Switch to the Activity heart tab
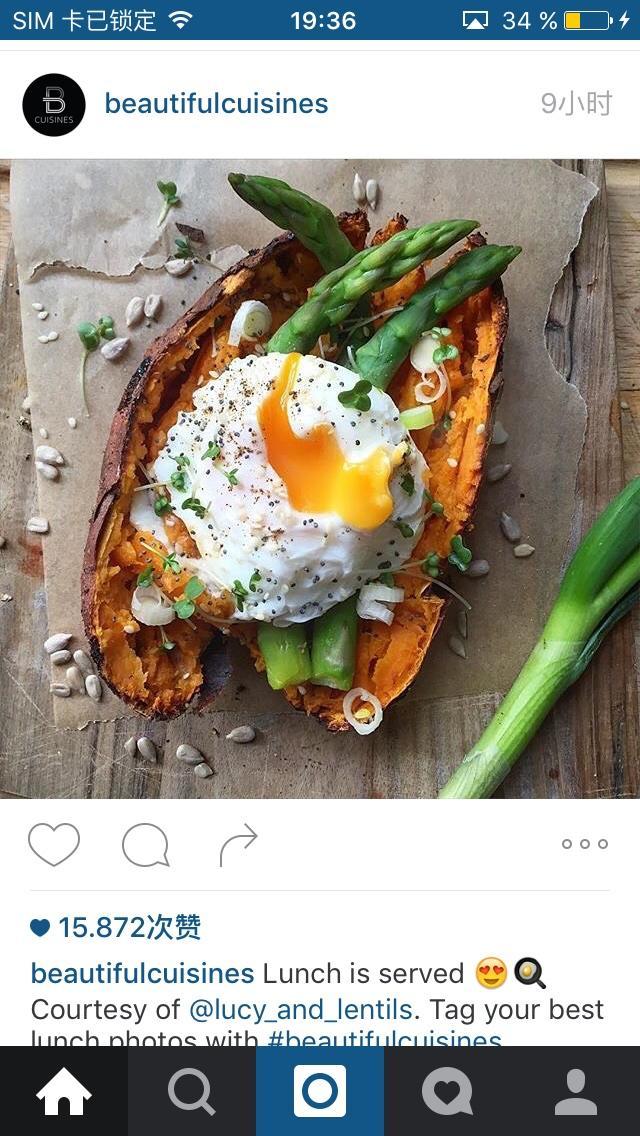The height and width of the screenshot is (1136, 640). (x=447, y=1091)
